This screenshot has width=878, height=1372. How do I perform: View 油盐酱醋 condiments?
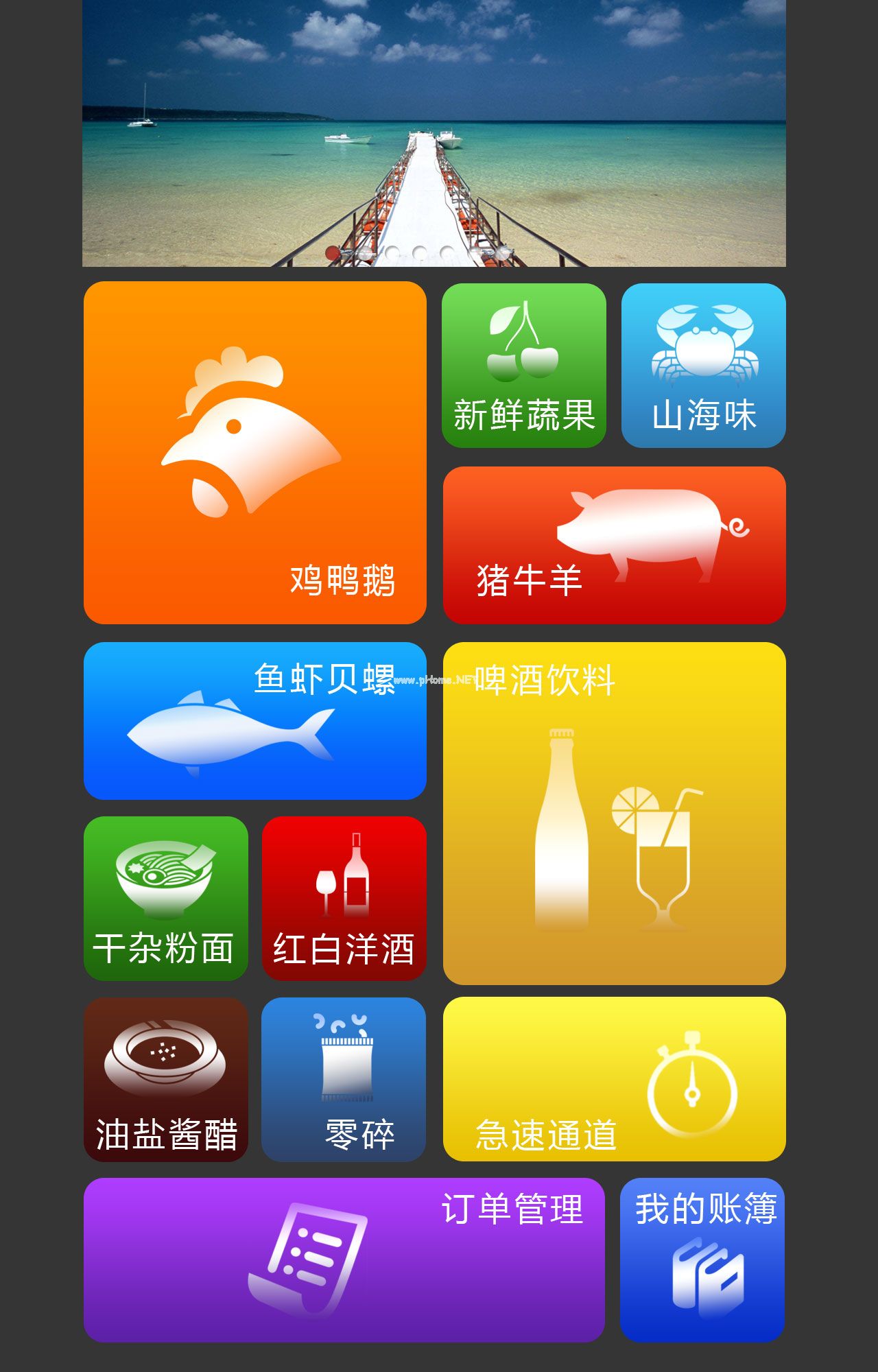coord(165,1079)
